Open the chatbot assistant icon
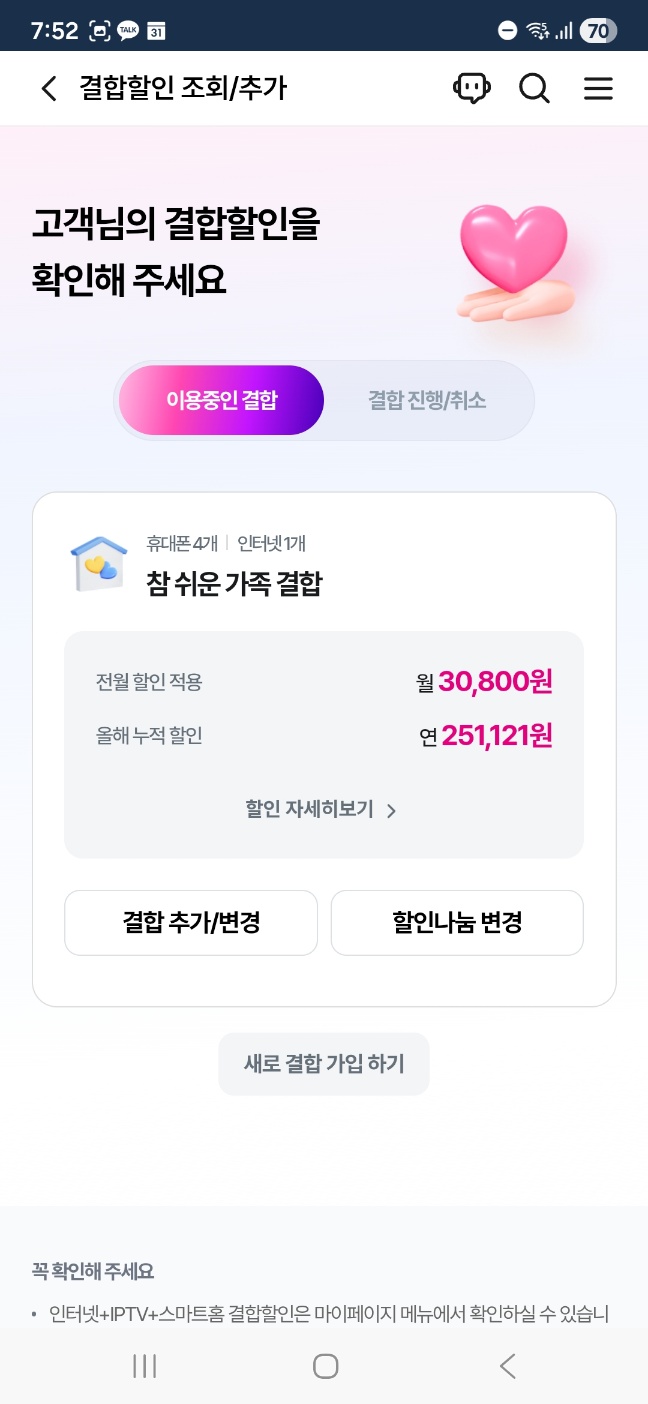 coord(471,89)
